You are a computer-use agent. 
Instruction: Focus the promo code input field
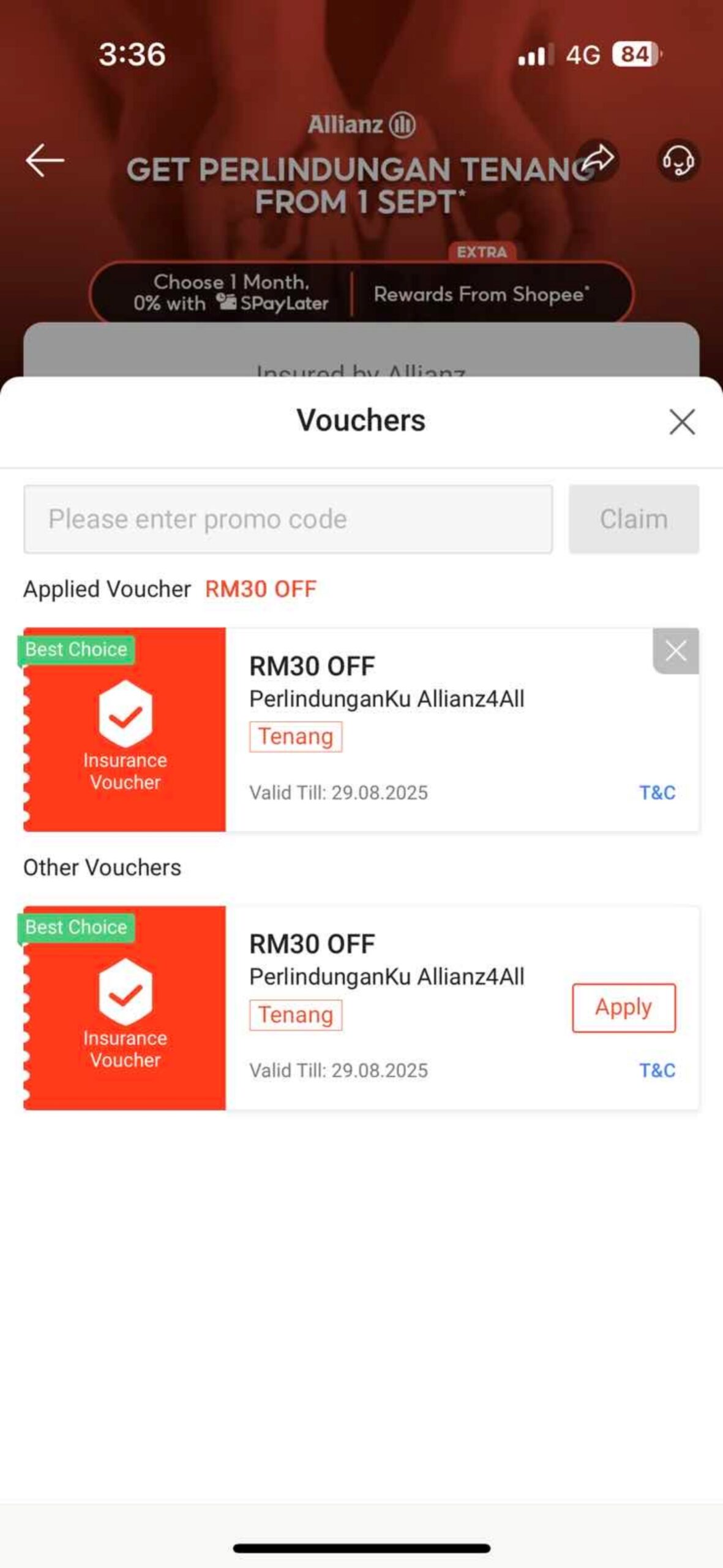[x=288, y=519]
